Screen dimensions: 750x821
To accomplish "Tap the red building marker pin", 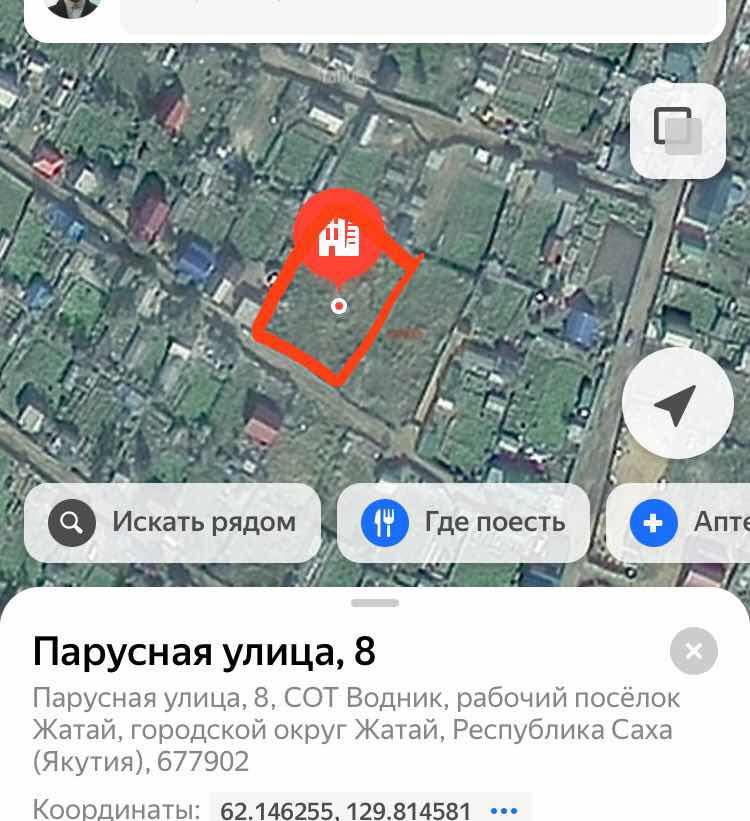I will tap(338, 237).
